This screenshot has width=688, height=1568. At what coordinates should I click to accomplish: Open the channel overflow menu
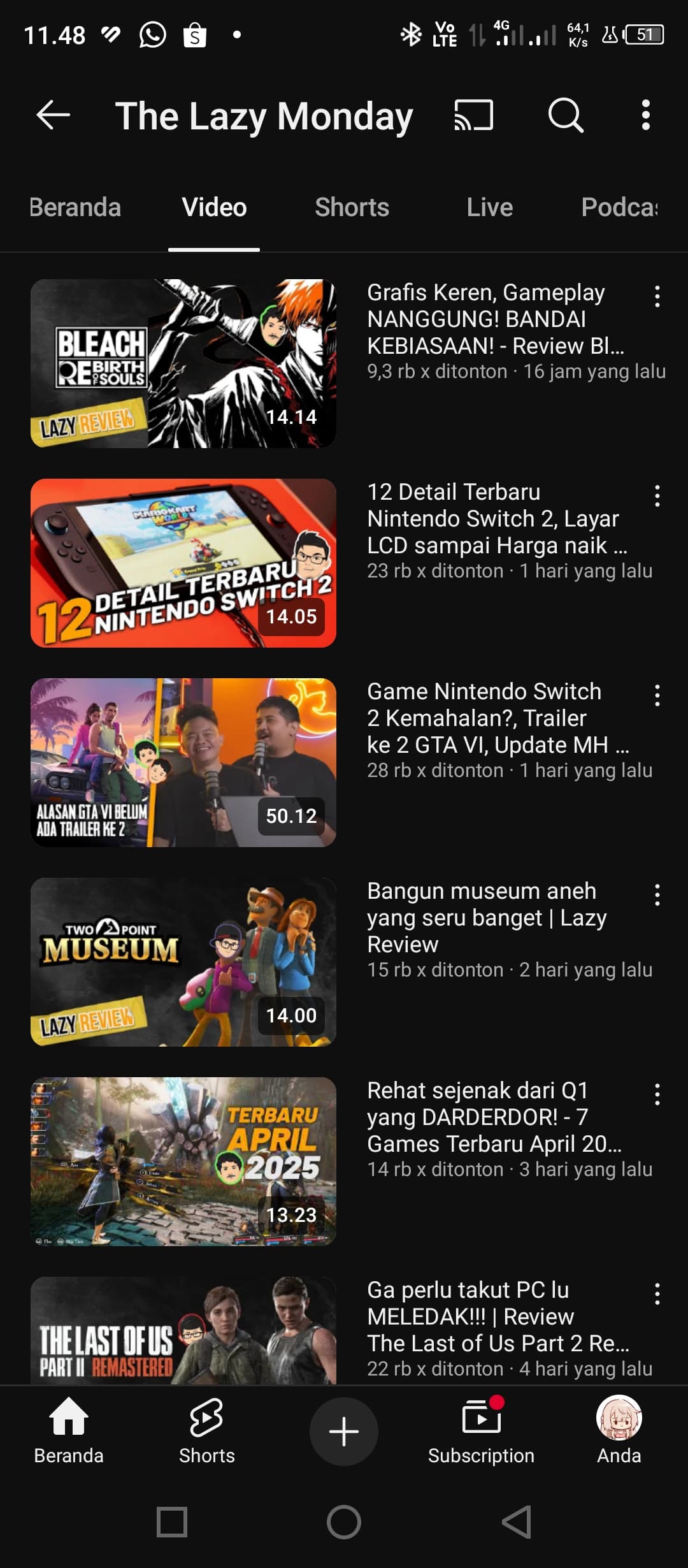click(645, 116)
